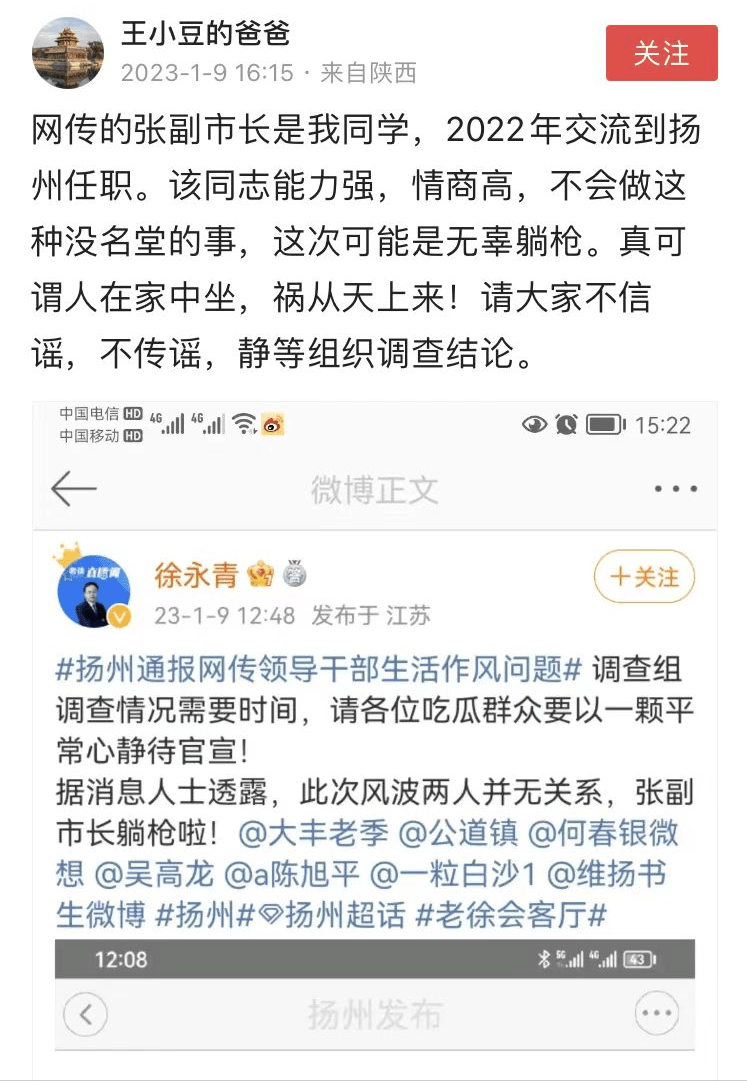
Task: Follow 王小豆的爸爸 with the 关注 button
Action: tap(661, 53)
